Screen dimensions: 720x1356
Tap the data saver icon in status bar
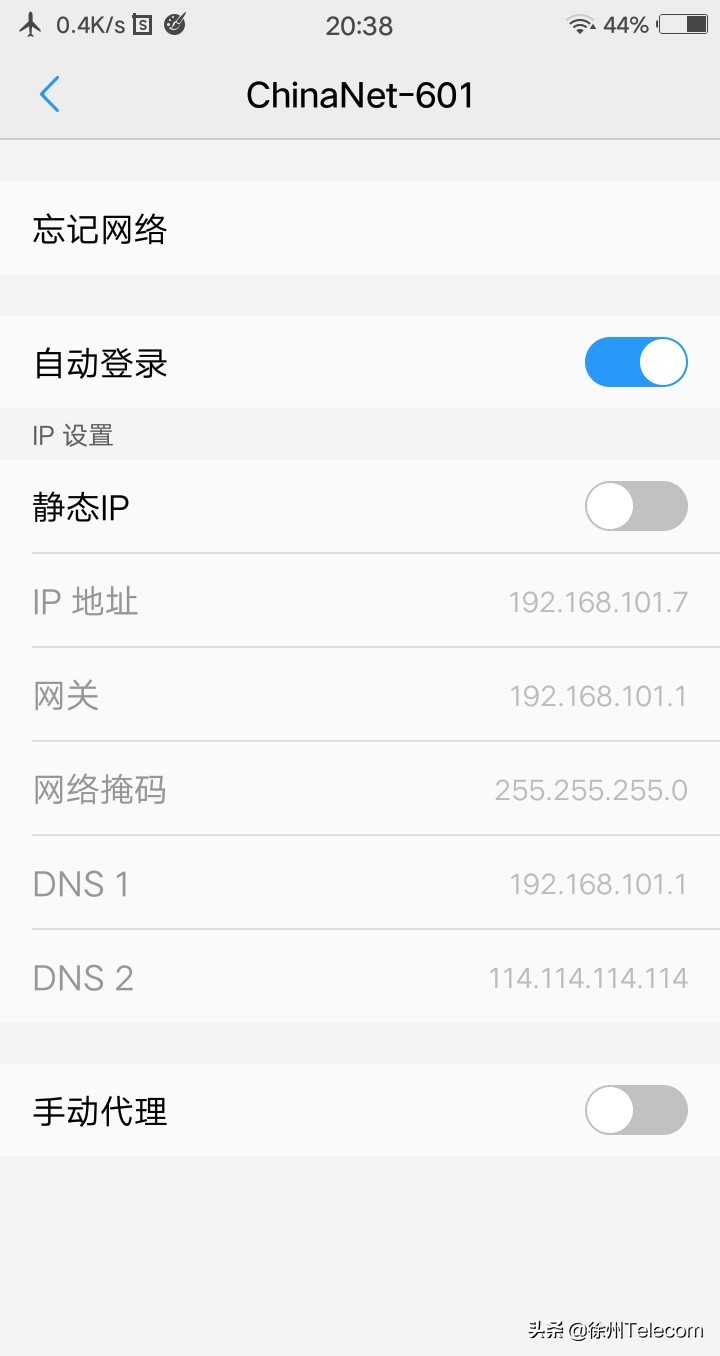coord(172,25)
